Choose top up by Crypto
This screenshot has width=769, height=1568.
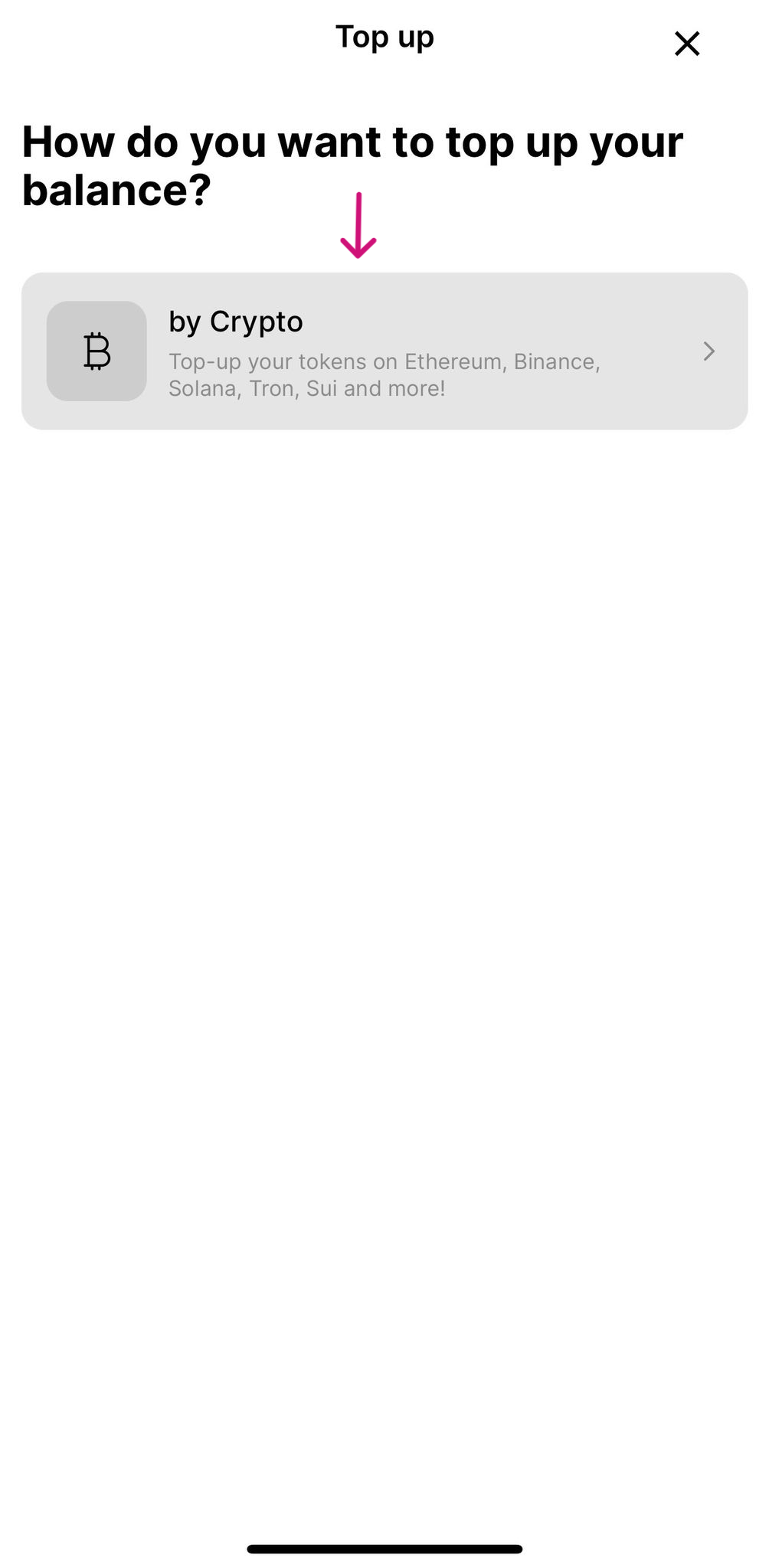(384, 351)
